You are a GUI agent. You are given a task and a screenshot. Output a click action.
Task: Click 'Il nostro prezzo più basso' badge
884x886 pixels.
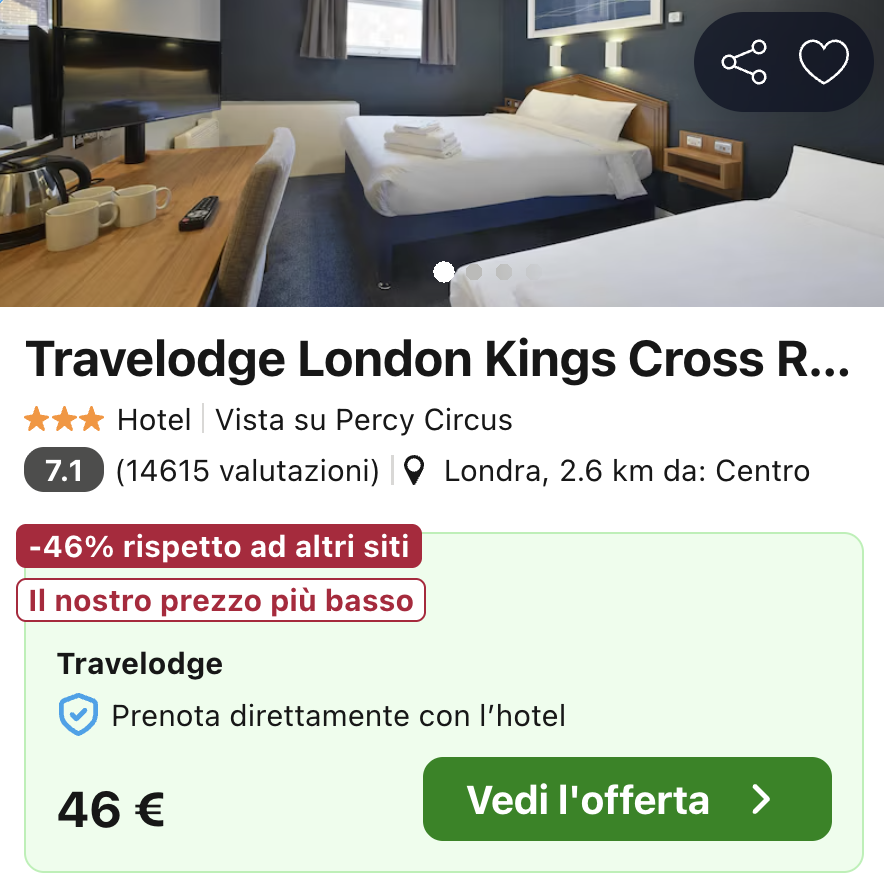point(221,600)
